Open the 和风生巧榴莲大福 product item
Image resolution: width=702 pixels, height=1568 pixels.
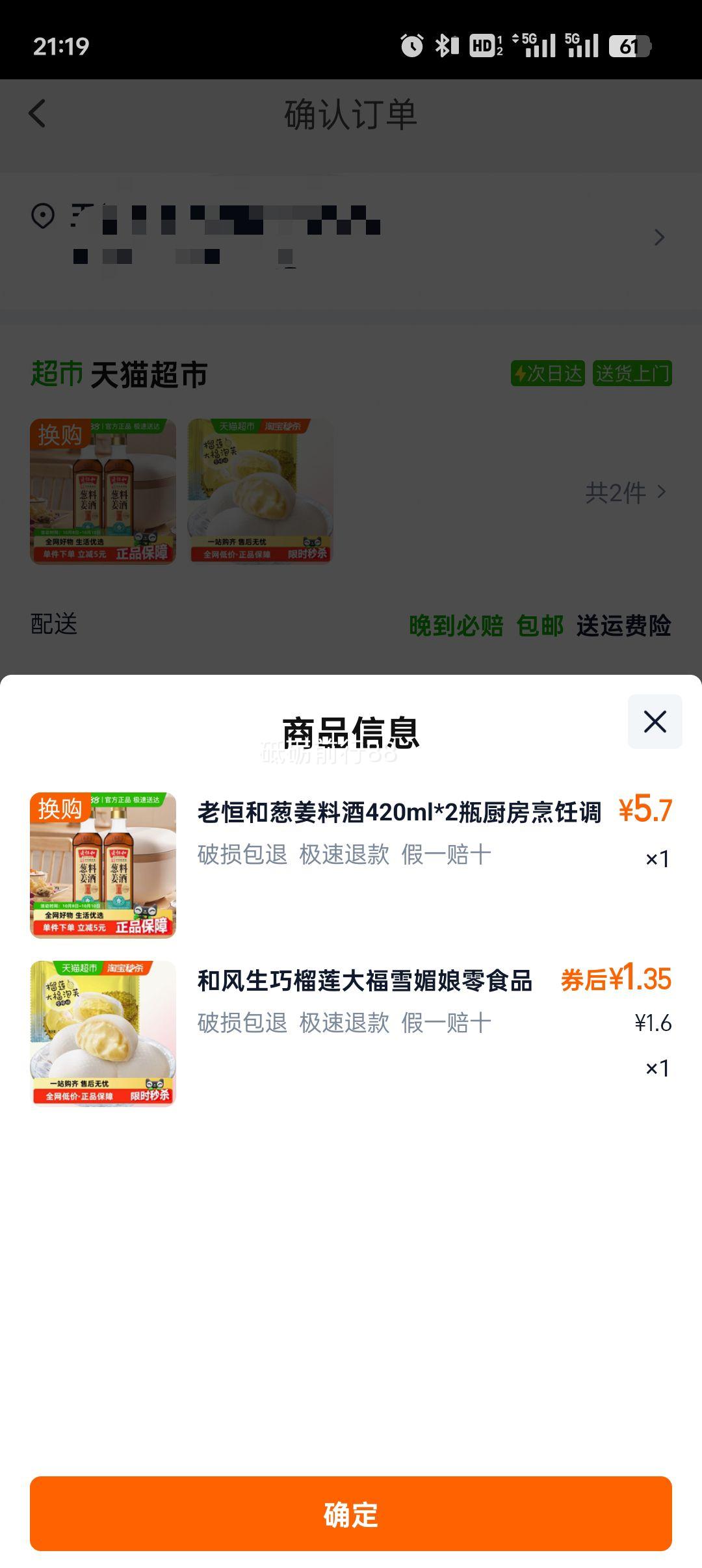[x=365, y=981]
